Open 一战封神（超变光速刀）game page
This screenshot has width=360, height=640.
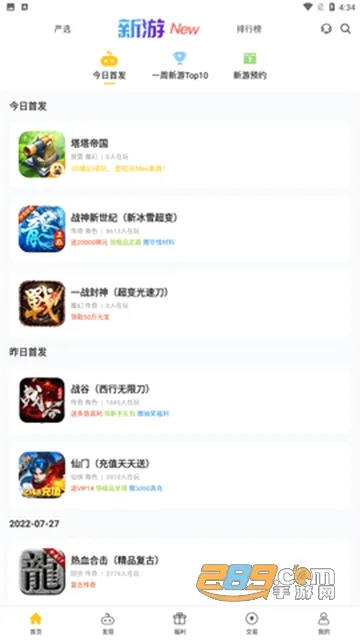coord(180,303)
